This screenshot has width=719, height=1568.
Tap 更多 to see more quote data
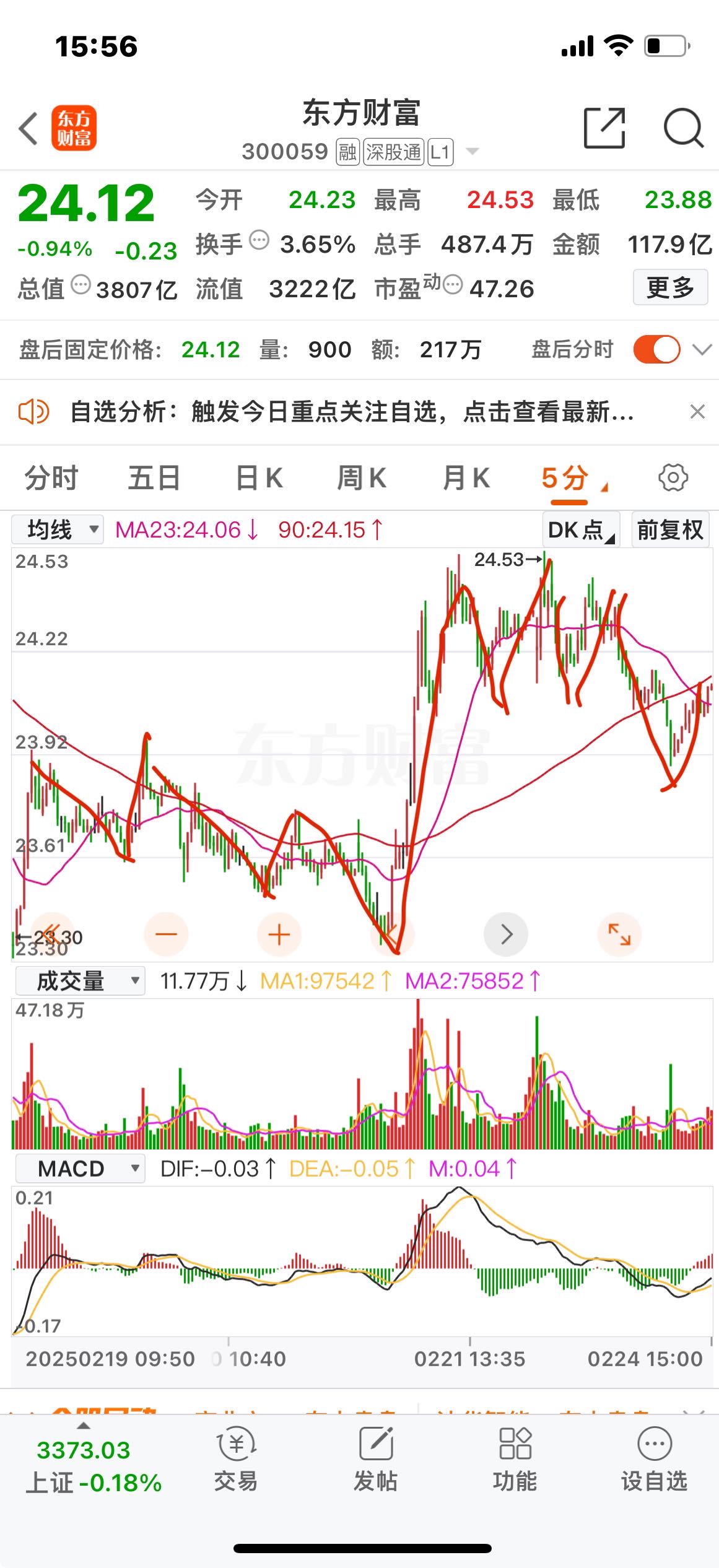tap(670, 287)
